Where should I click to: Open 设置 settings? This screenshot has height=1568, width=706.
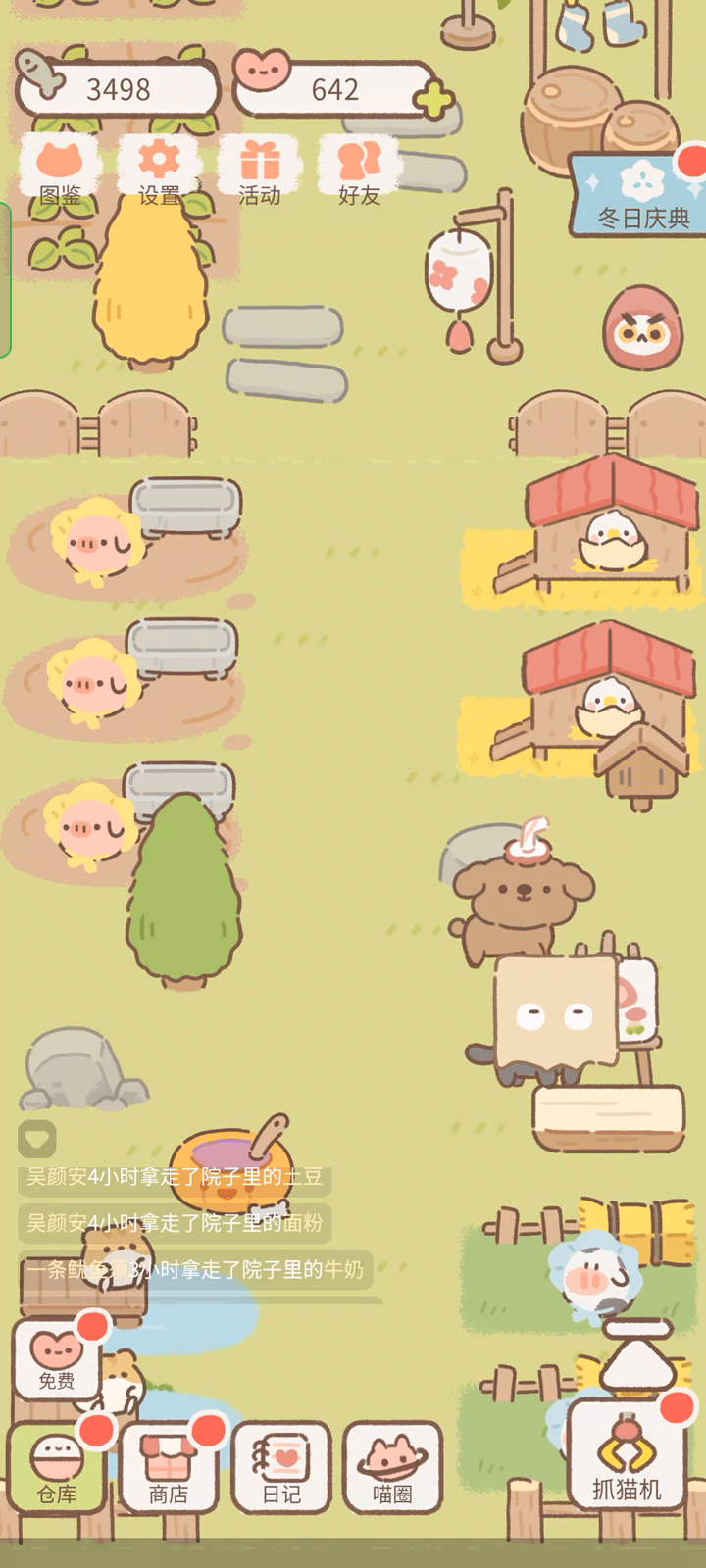159,170
